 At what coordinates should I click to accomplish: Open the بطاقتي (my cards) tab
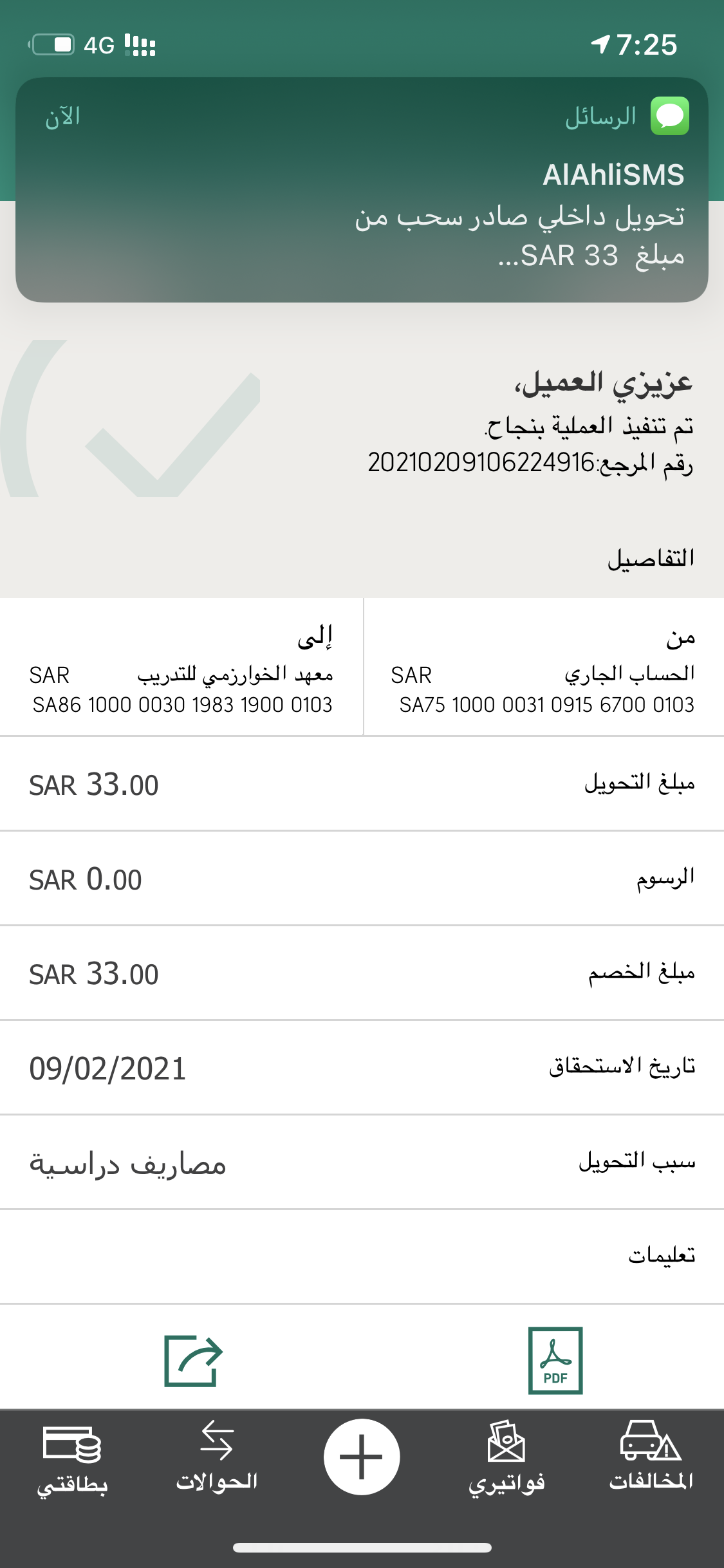(72, 1457)
